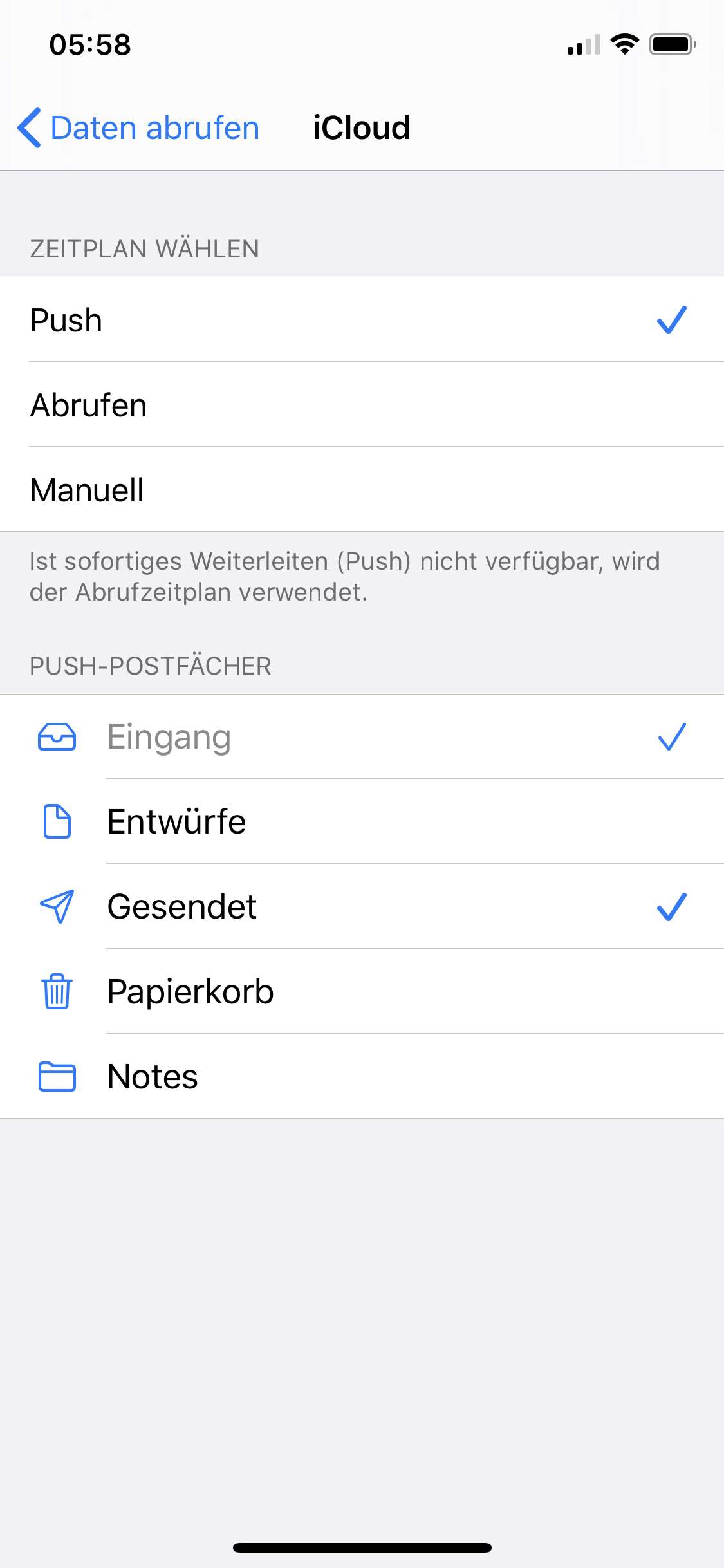Uncheck the Gesendet push mailbox

click(x=360, y=906)
